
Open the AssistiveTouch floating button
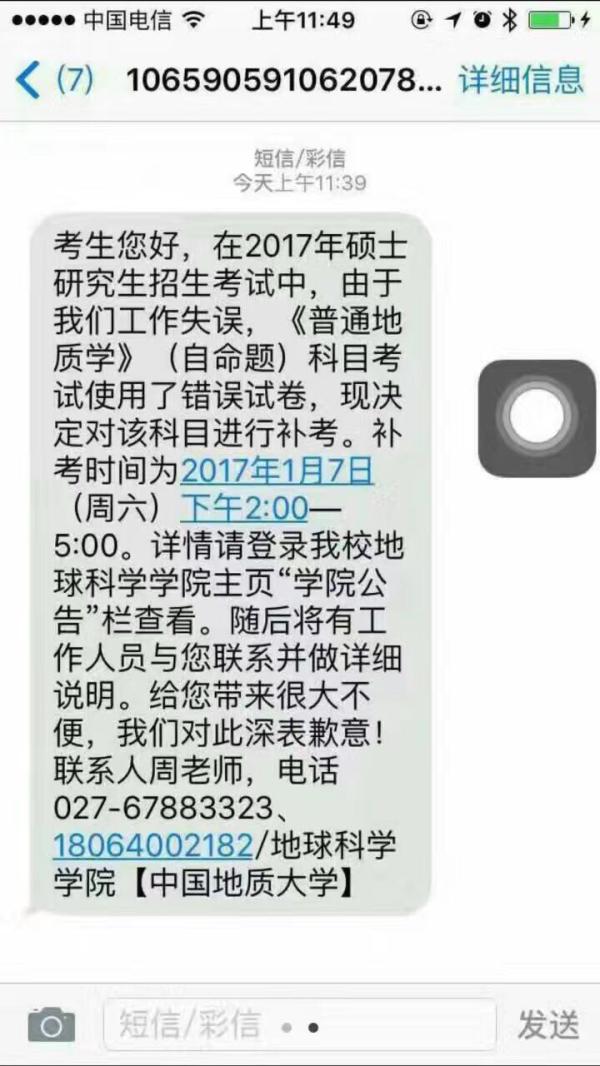tap(536, 418)
